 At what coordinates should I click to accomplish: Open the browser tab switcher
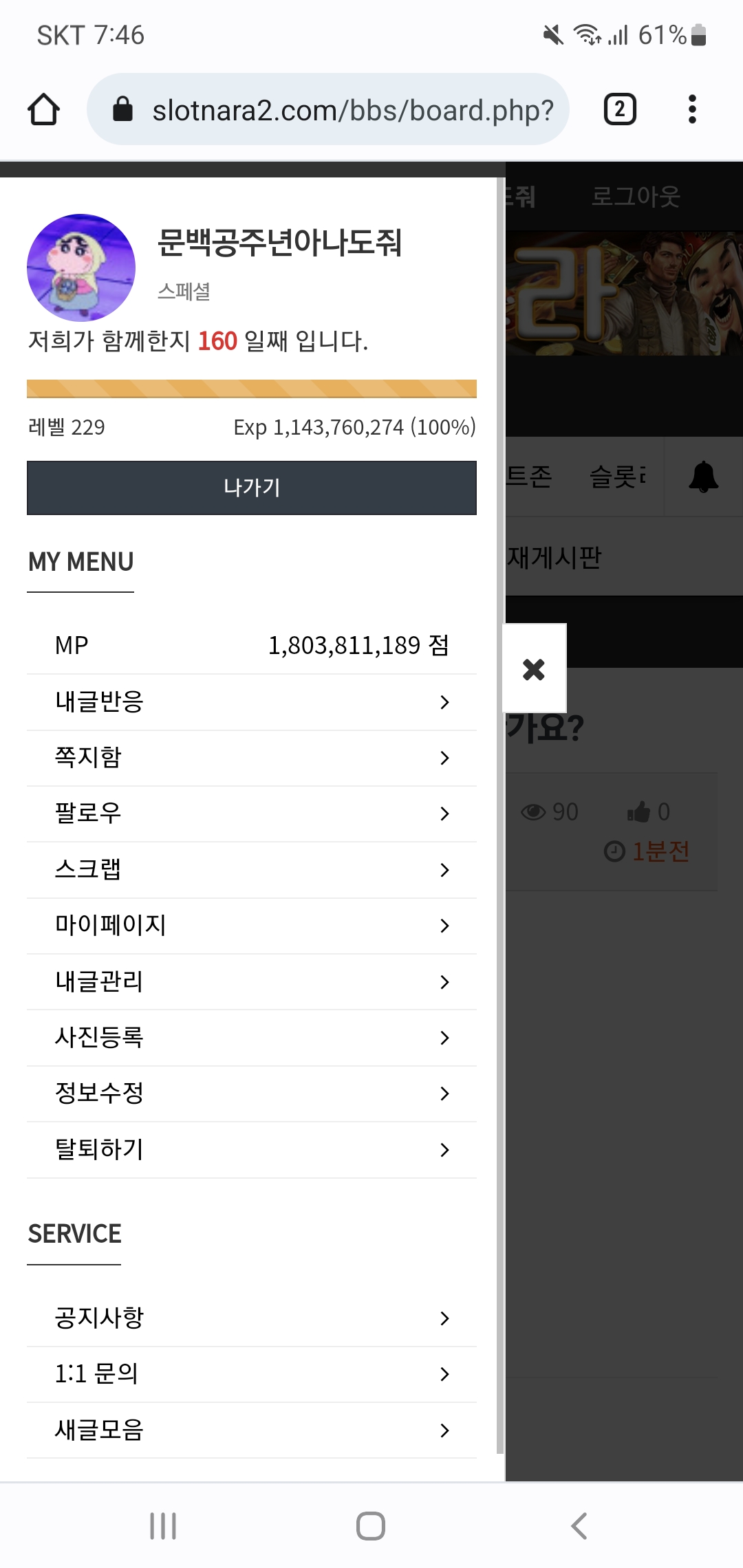620,109
